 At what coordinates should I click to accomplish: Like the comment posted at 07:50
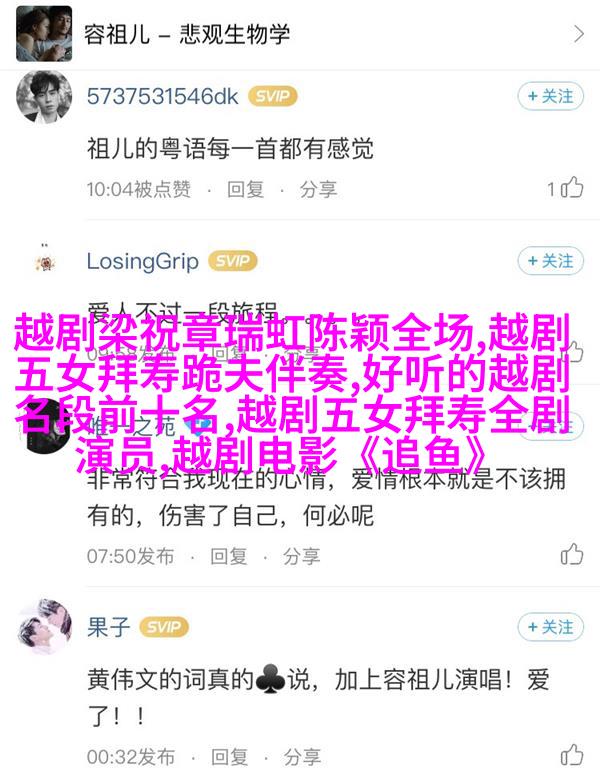coord(571,554)
